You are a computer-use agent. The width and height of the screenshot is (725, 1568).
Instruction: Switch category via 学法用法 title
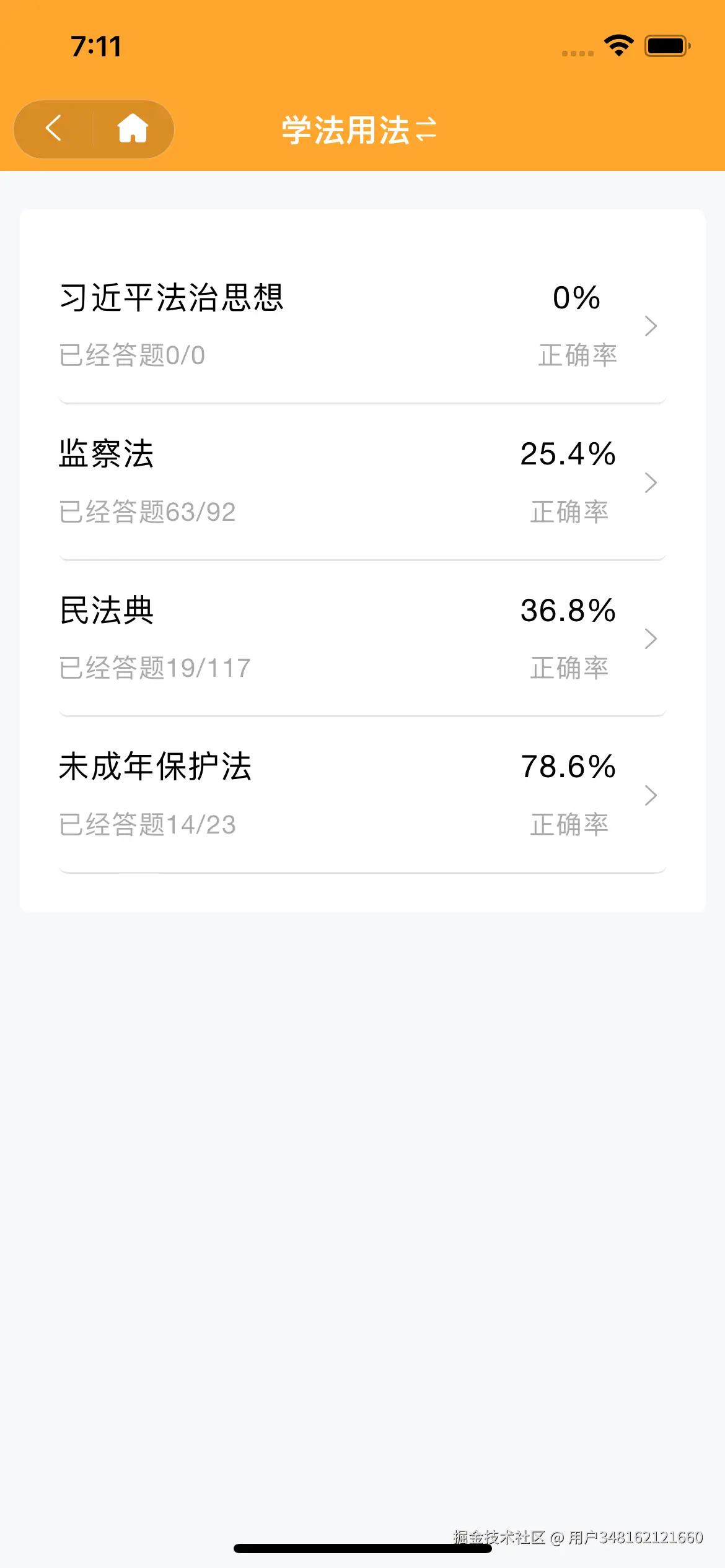(359, 130)
